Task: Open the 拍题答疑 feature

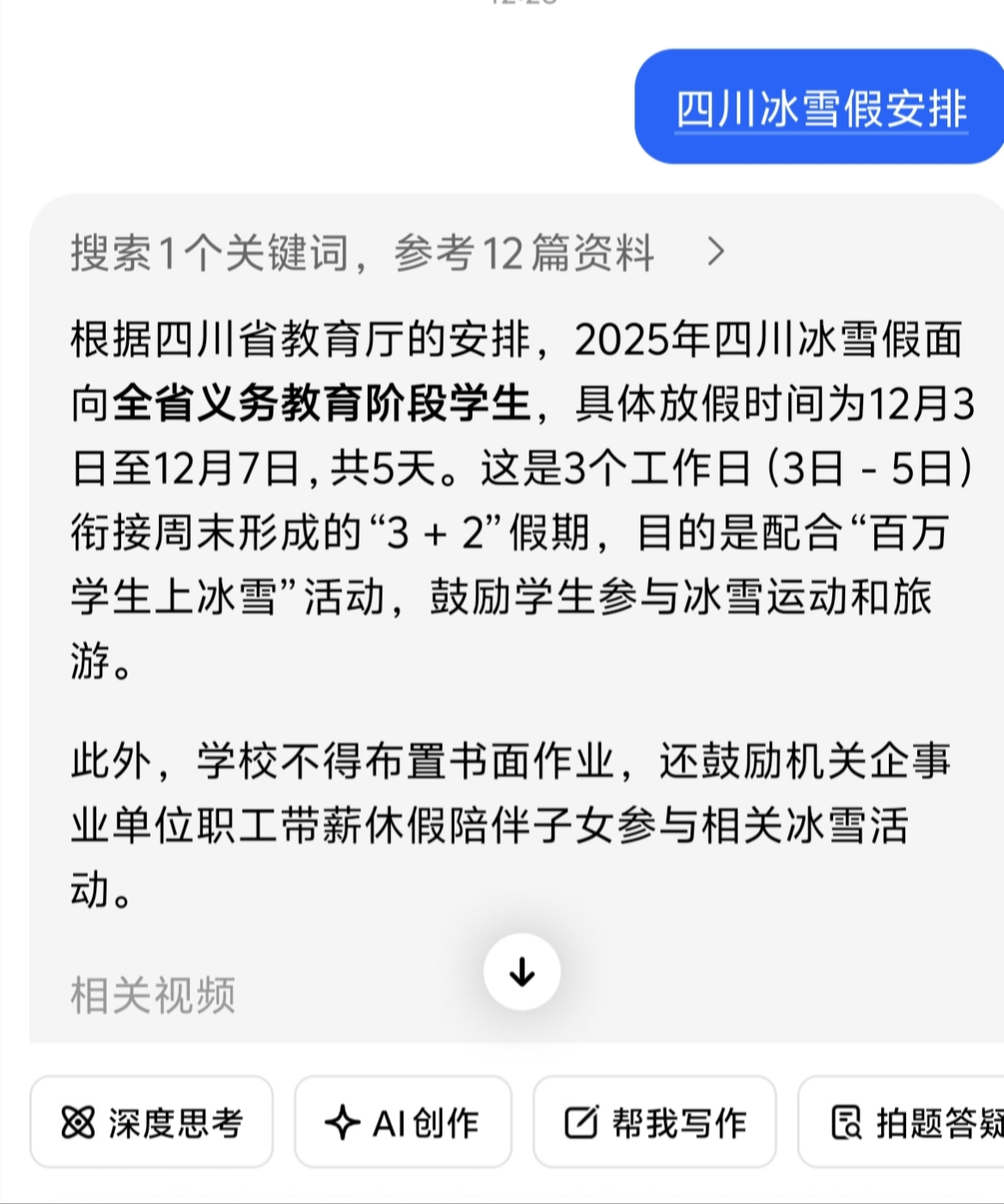Action: tap(909, 1121)
